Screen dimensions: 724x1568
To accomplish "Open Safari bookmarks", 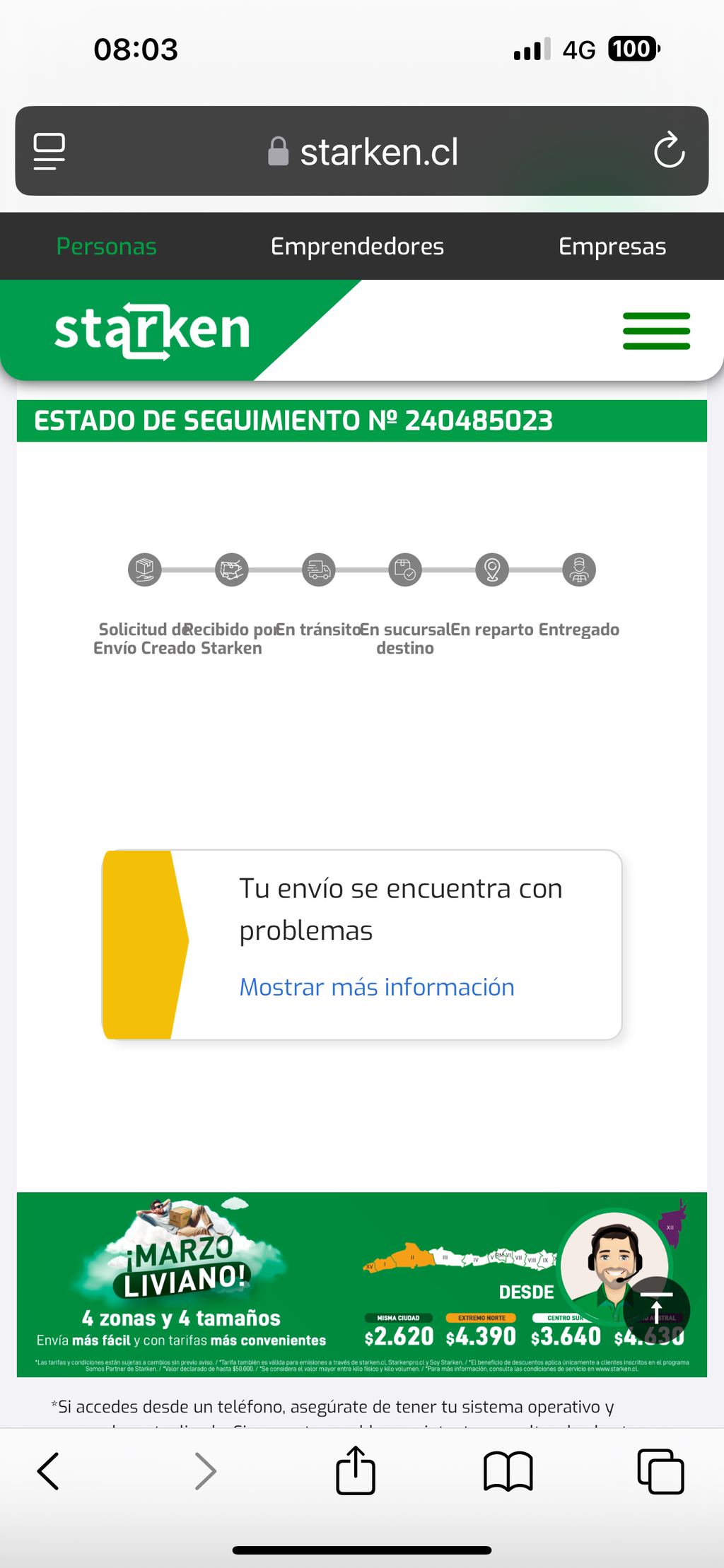I will pyautogui.click(x=508, y=1472).
